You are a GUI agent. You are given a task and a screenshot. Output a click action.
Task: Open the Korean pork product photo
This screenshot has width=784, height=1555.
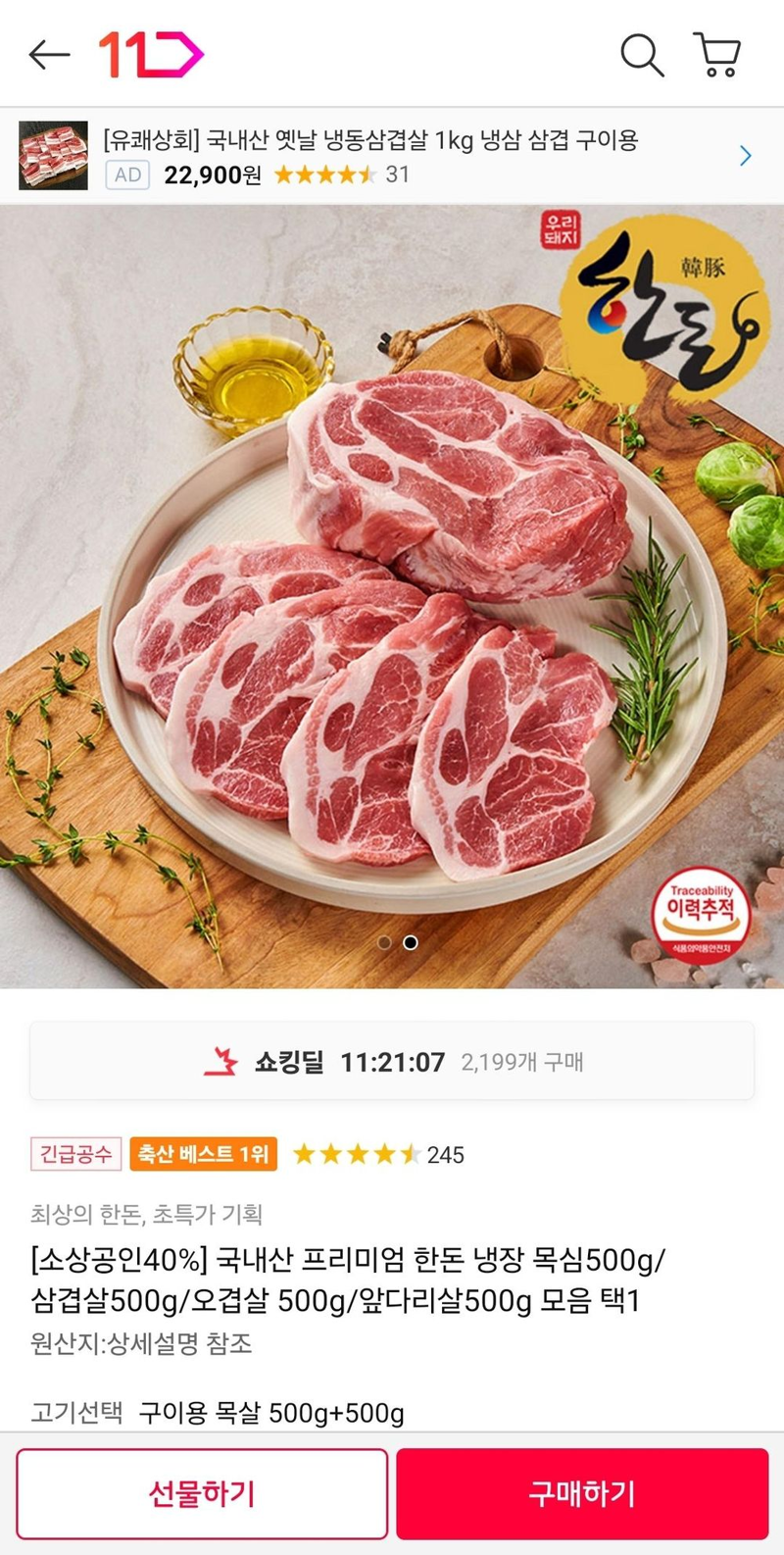point(392,596)
